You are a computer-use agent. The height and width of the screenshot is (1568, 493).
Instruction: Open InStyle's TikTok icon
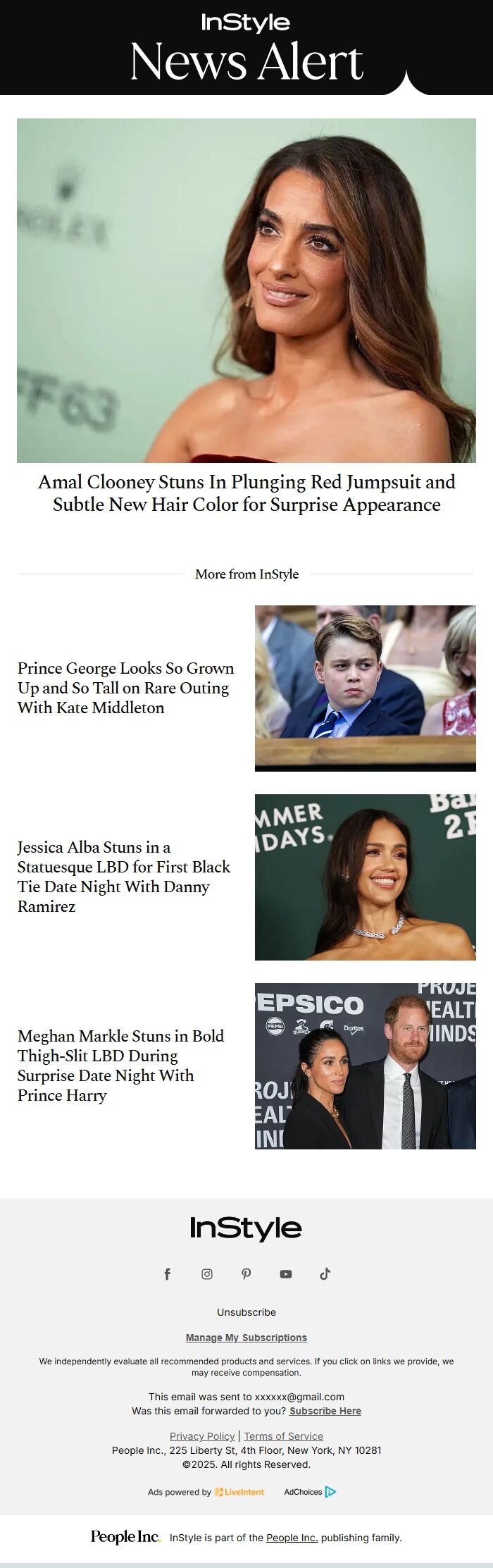(325, 1273)
